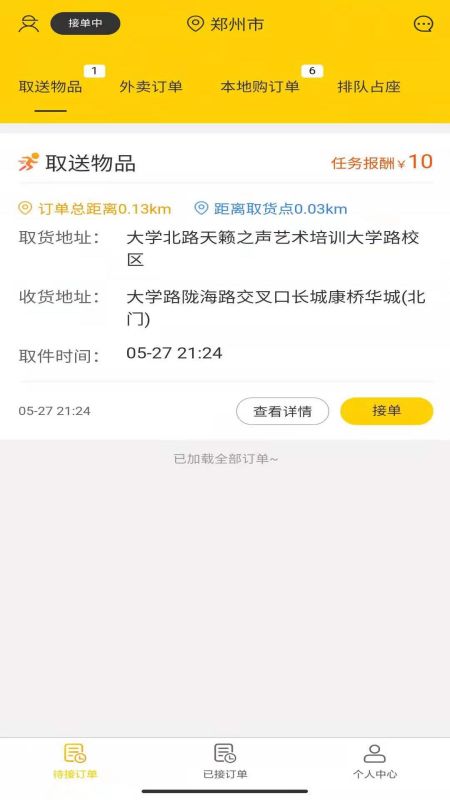The image size is (450, 800).
Task: Open 个人中心 in bottom navigation
Action: coord(375,761)
